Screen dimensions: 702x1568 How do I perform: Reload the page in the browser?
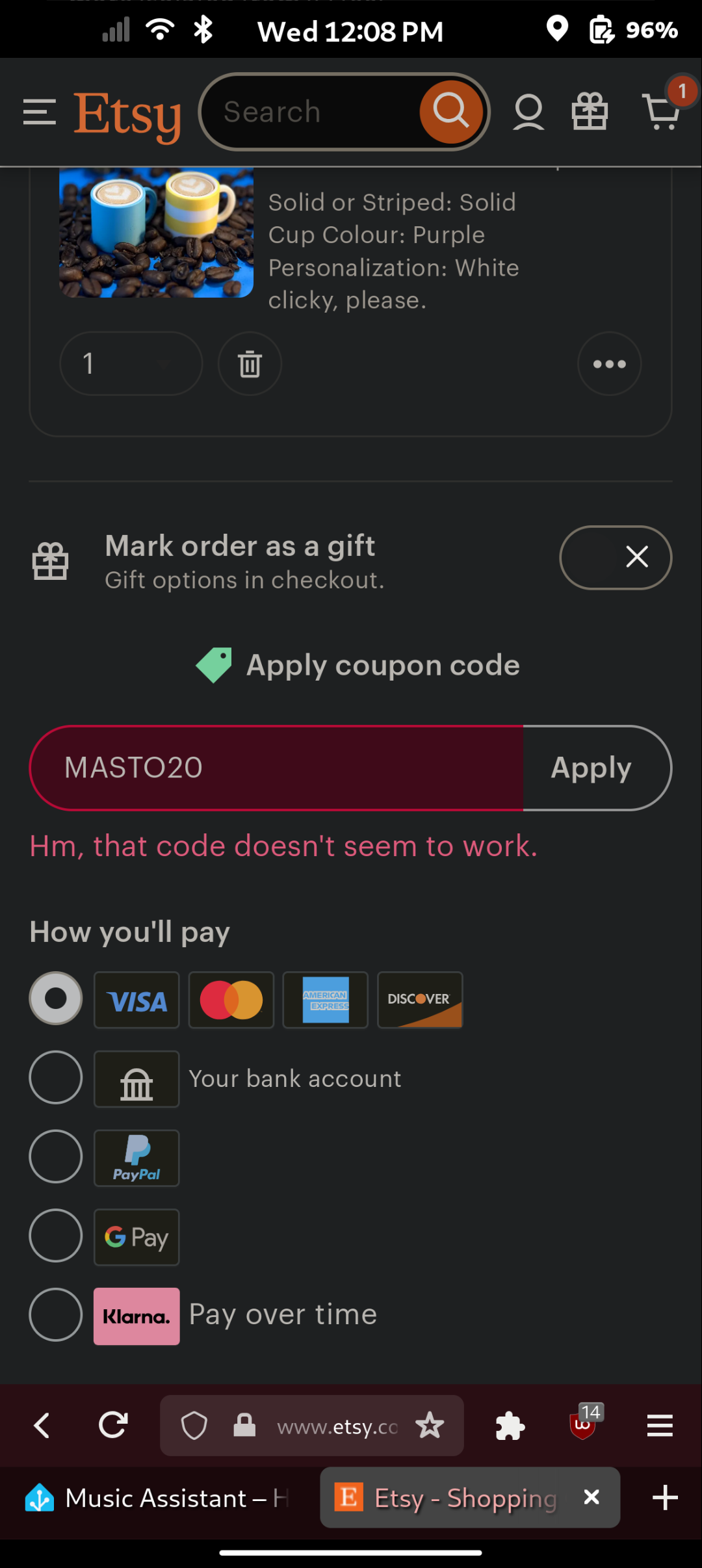point(113,1426)
